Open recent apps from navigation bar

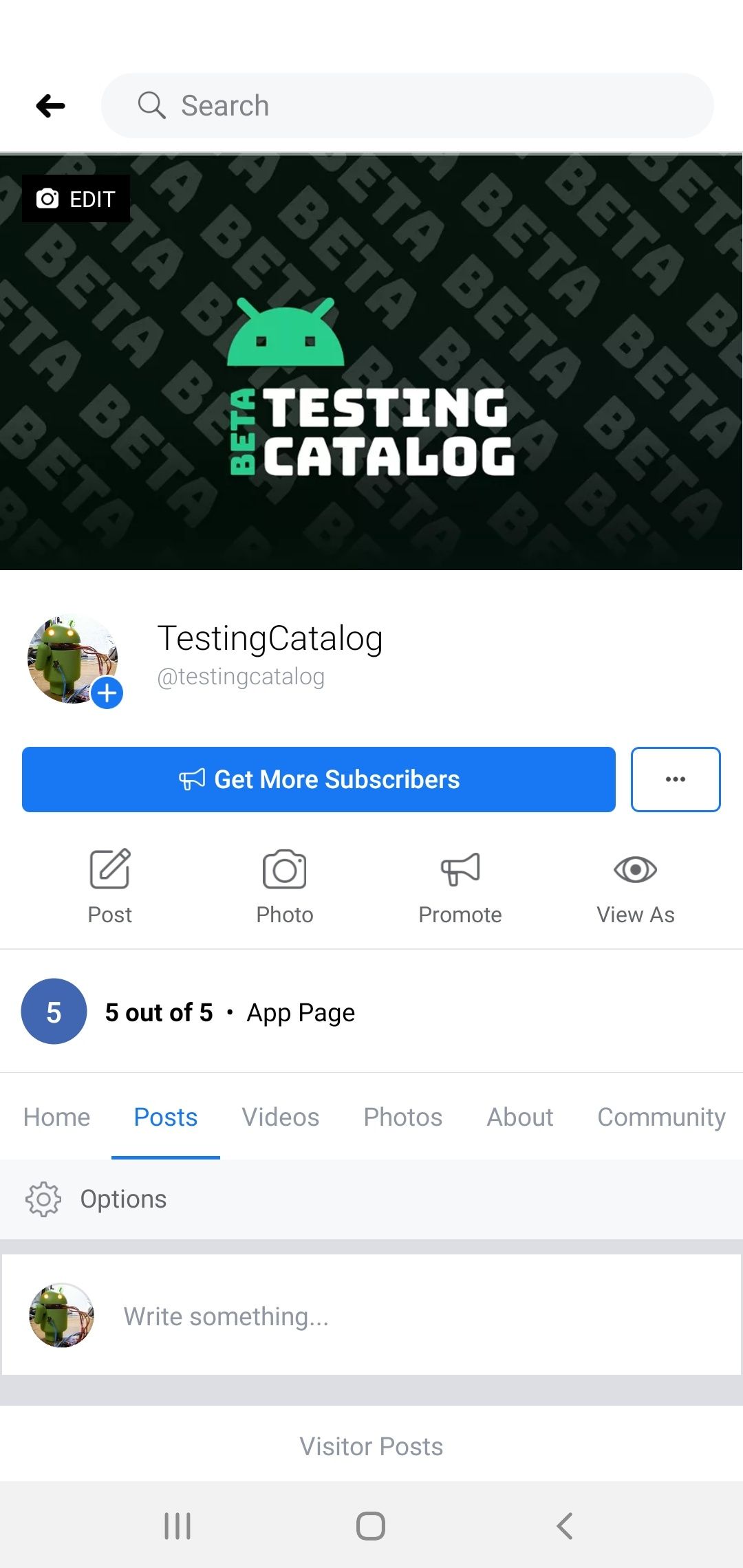(x=177, y=1525)
